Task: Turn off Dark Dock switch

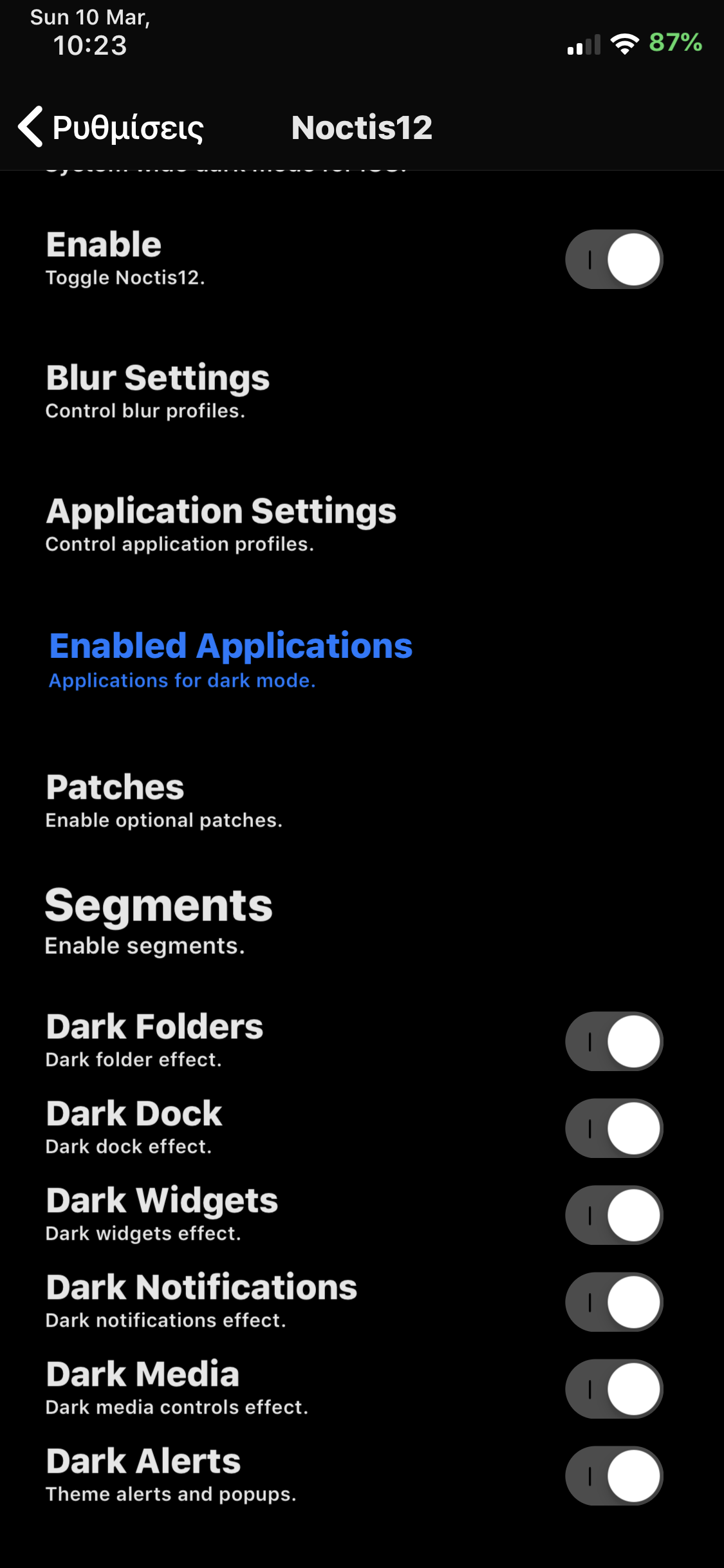Action: [613, 1128]
